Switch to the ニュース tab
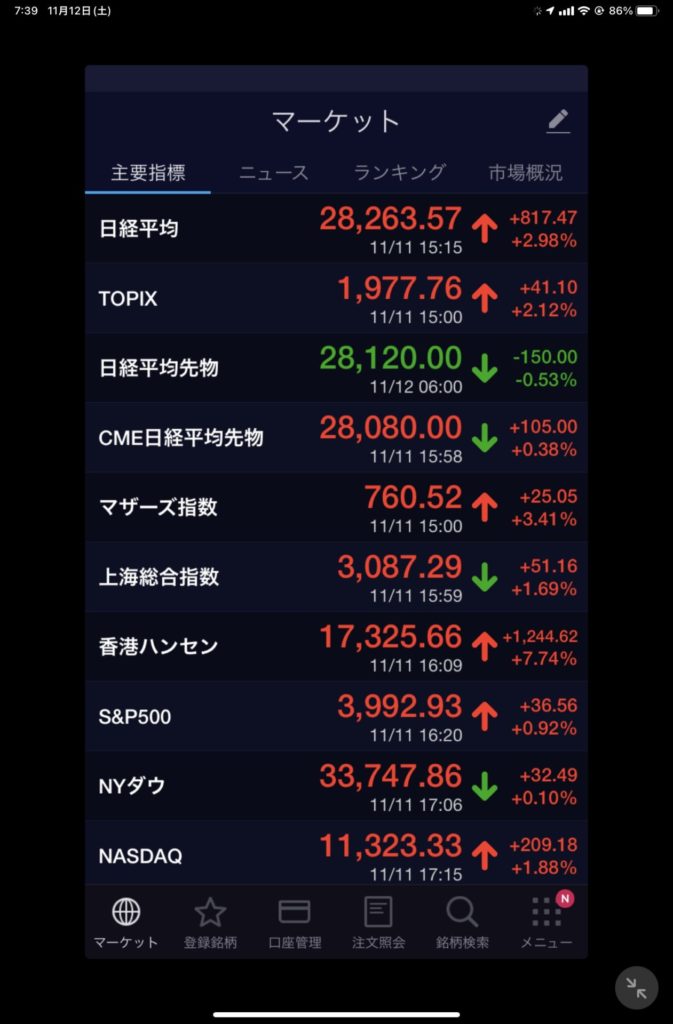The image size is (673, 1024). 274,173
